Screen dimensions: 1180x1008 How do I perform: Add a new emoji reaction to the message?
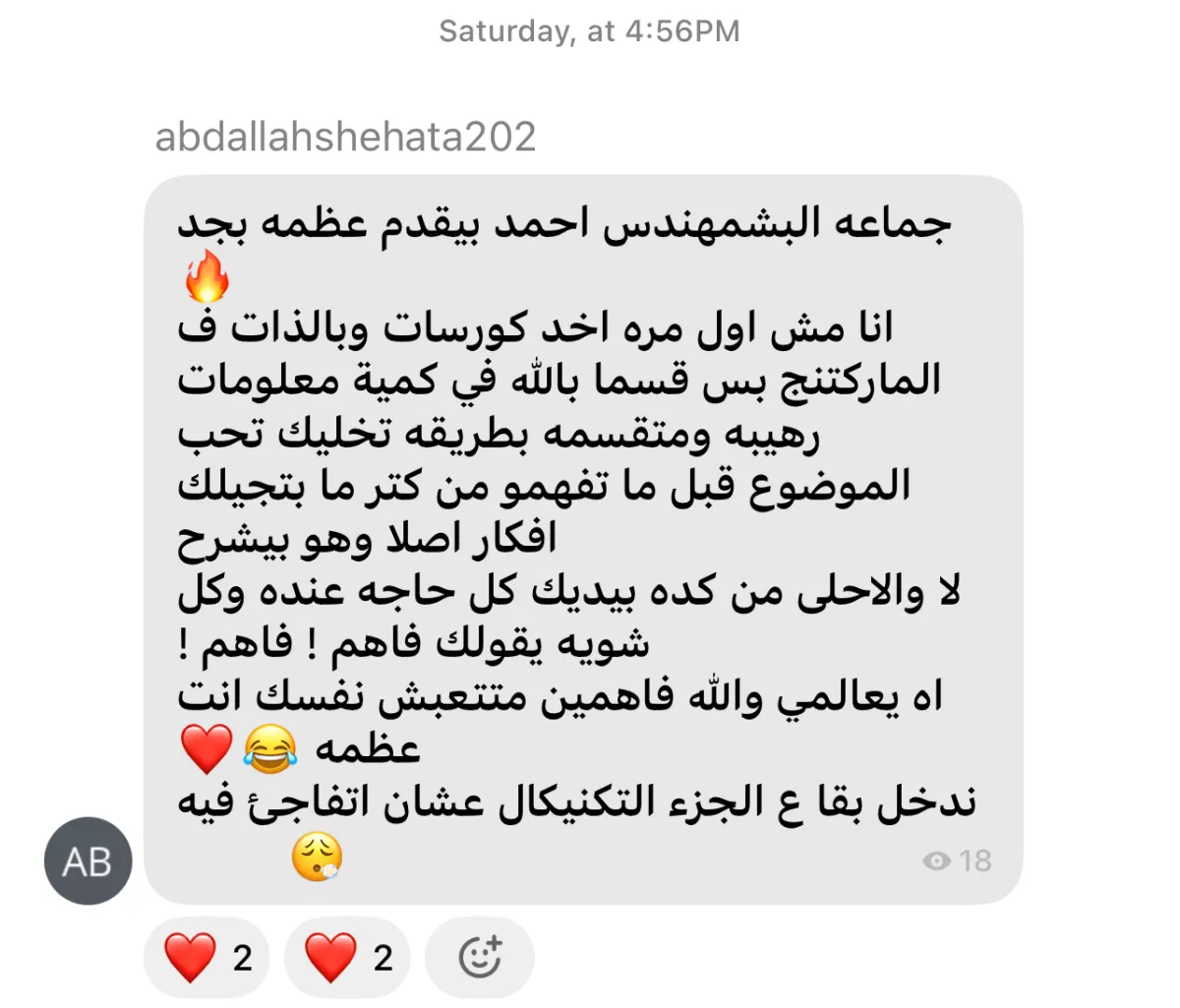(480, 957)
